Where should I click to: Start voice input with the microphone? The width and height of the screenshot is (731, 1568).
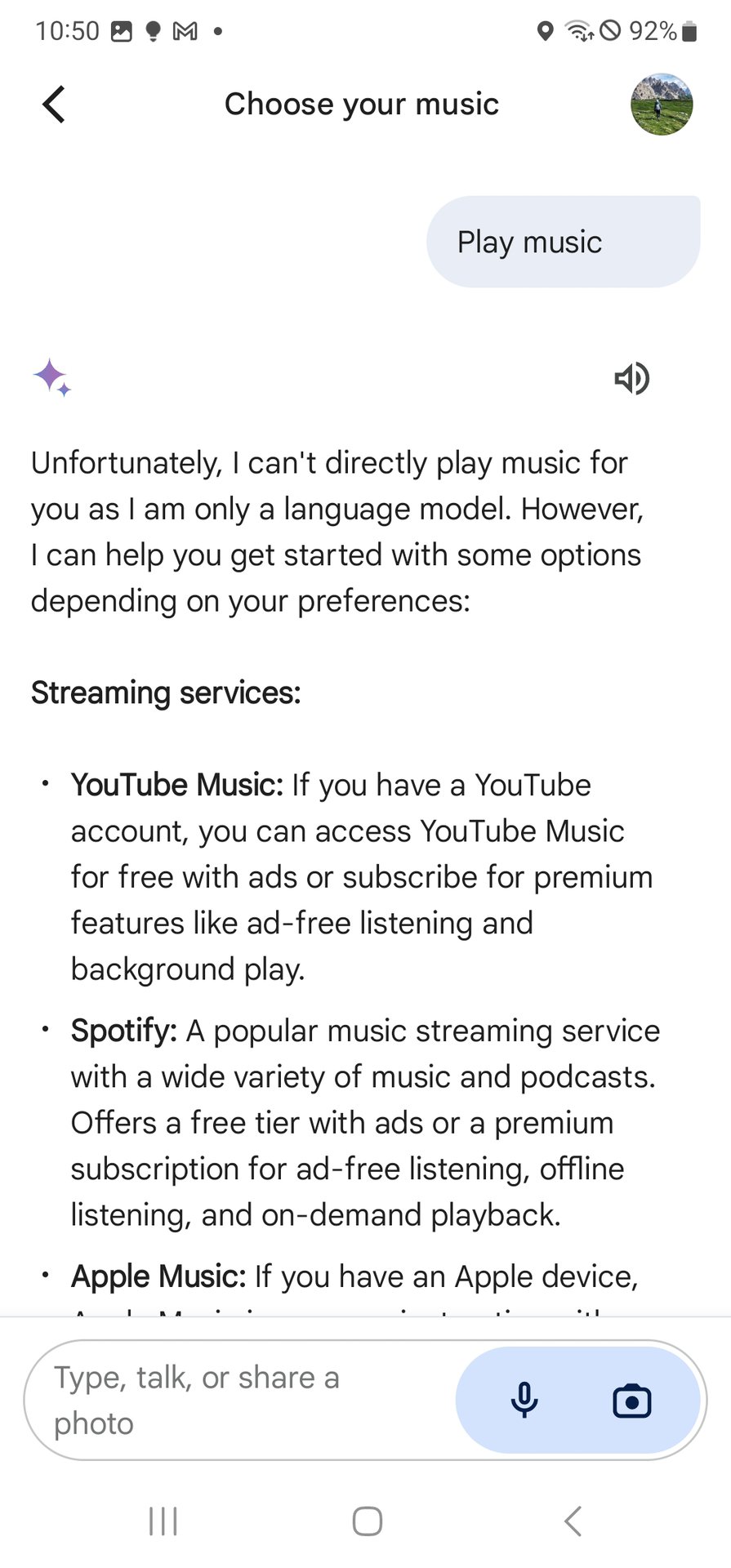[524, 1401]
